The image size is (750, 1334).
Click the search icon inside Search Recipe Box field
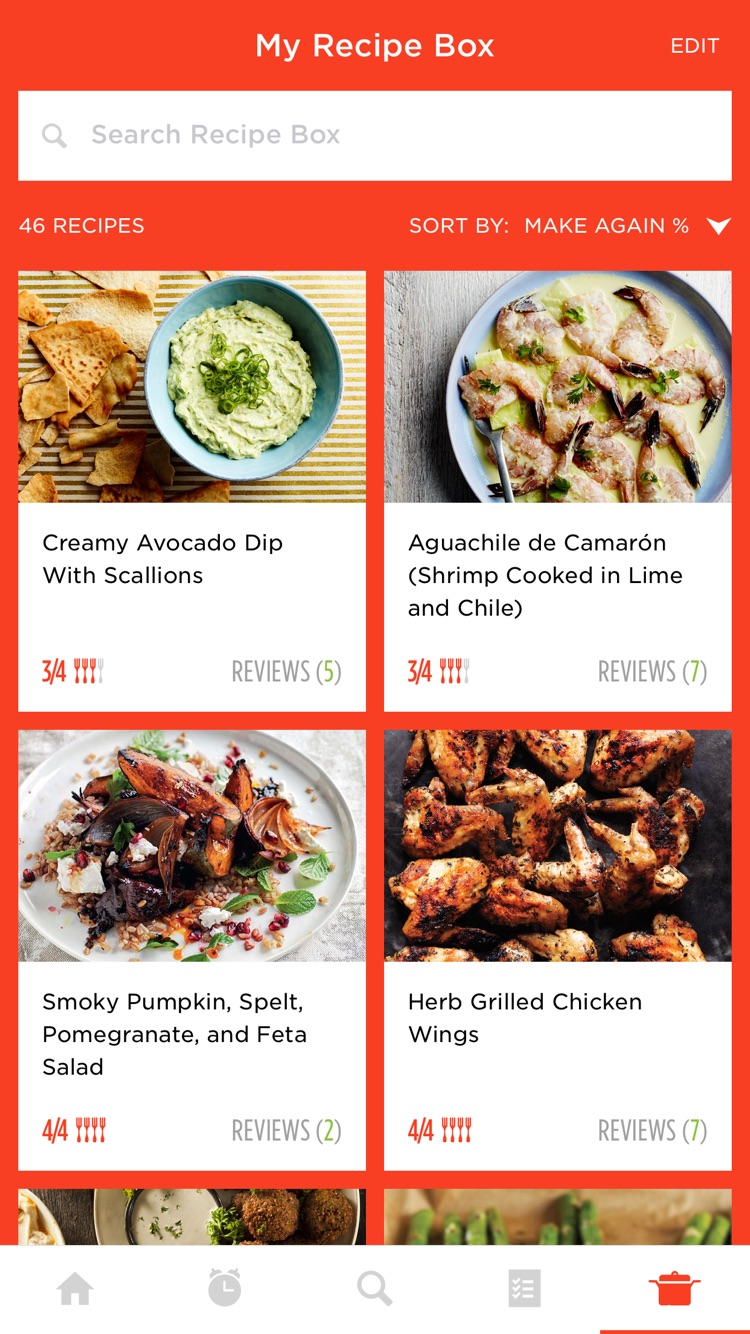pyautogui.click(x=55, y=135)
